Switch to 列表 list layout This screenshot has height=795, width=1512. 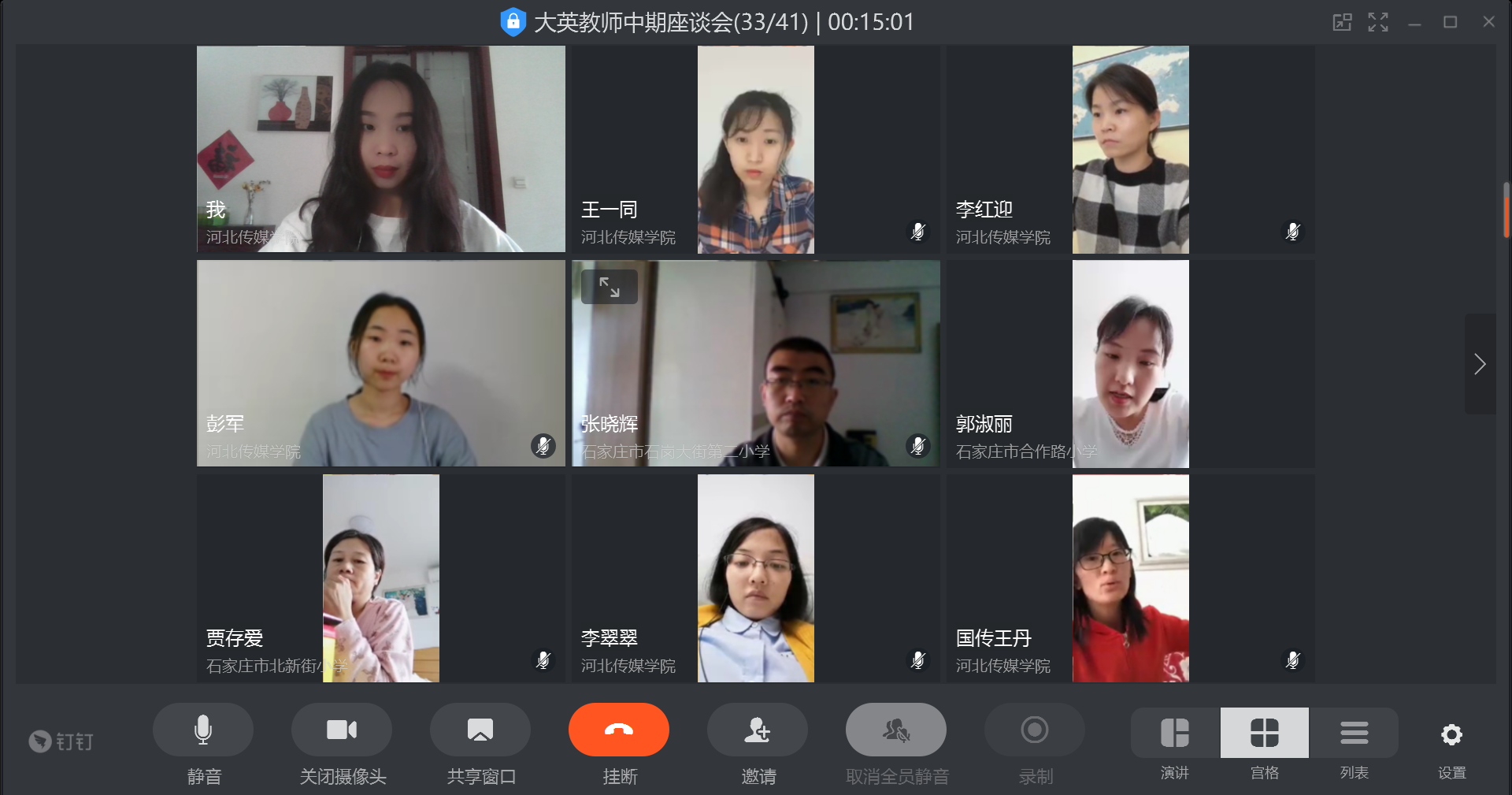1354,734
